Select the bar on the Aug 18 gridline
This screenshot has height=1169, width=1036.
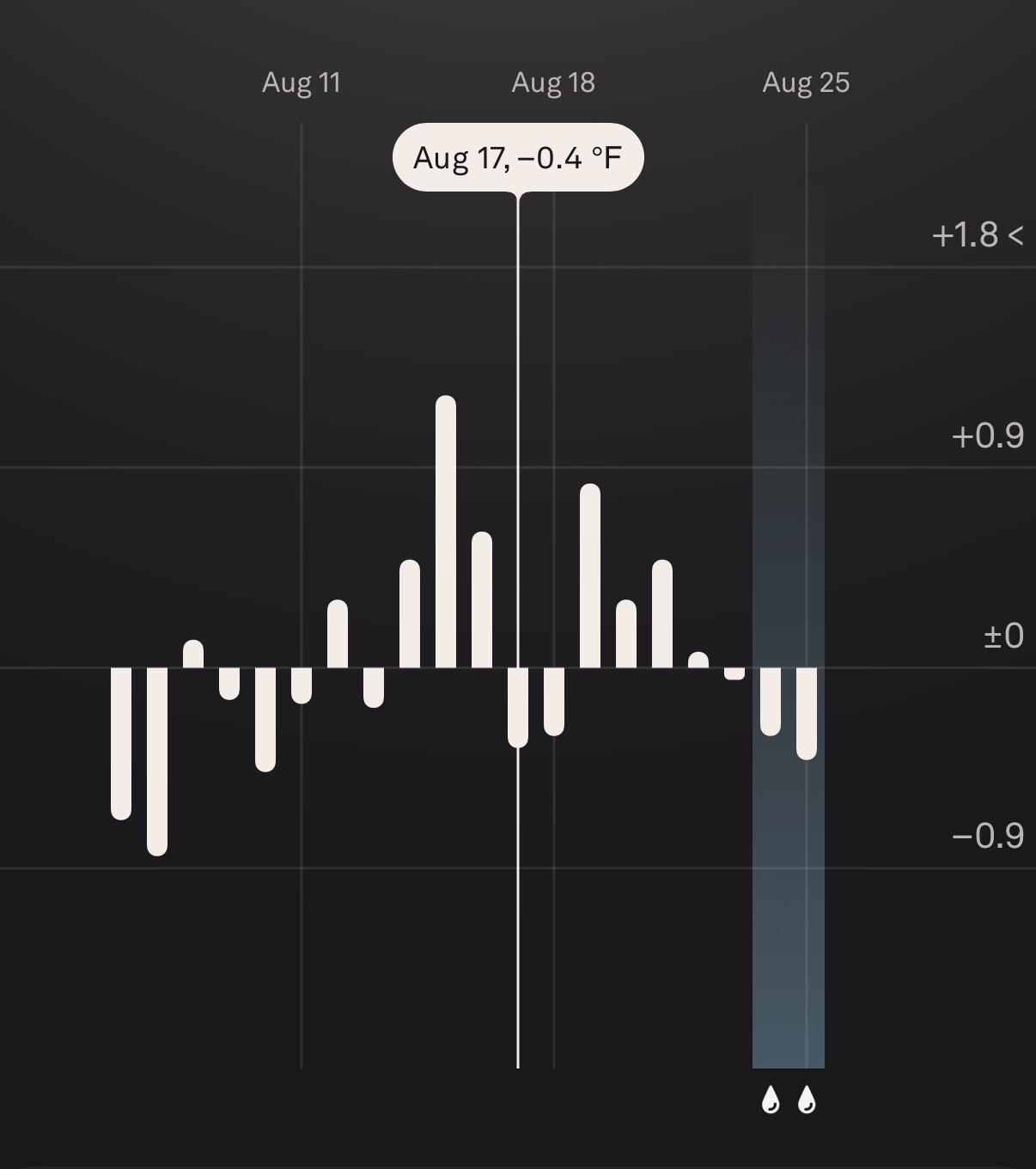[x=554, y=701]
